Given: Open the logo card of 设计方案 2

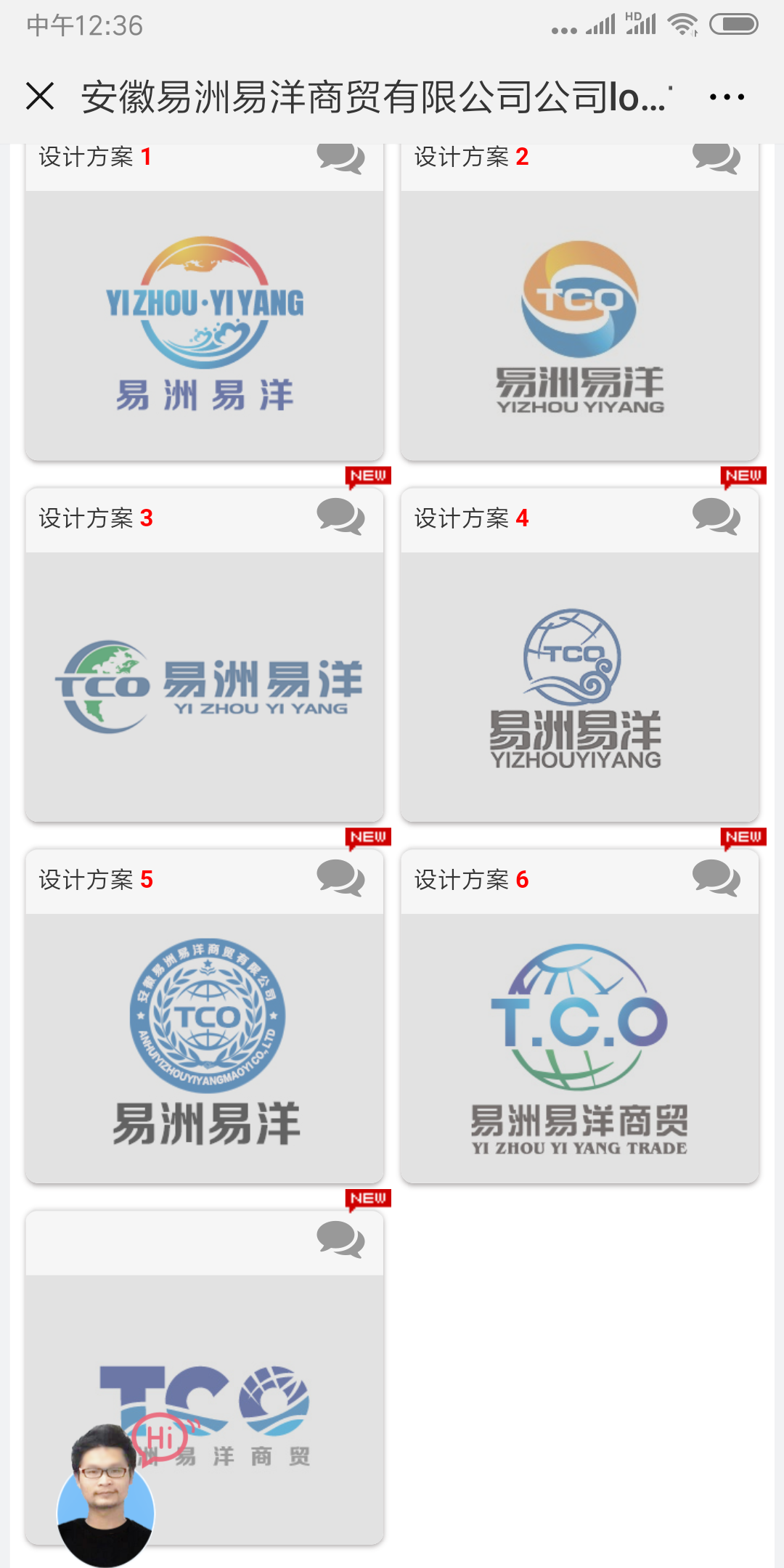Looking at the screenshot, I should [x=579, y=324].
